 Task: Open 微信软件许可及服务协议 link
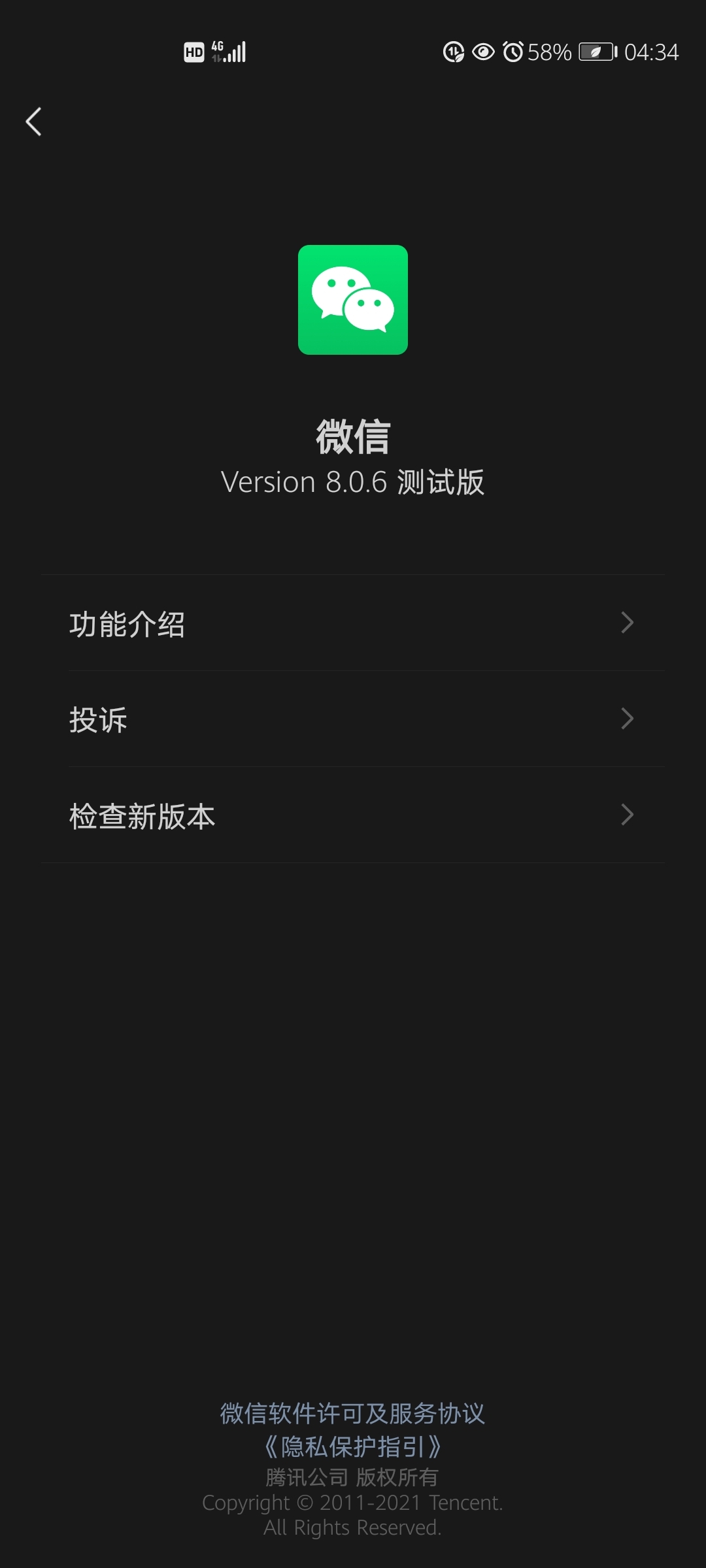click(352, 1413)
